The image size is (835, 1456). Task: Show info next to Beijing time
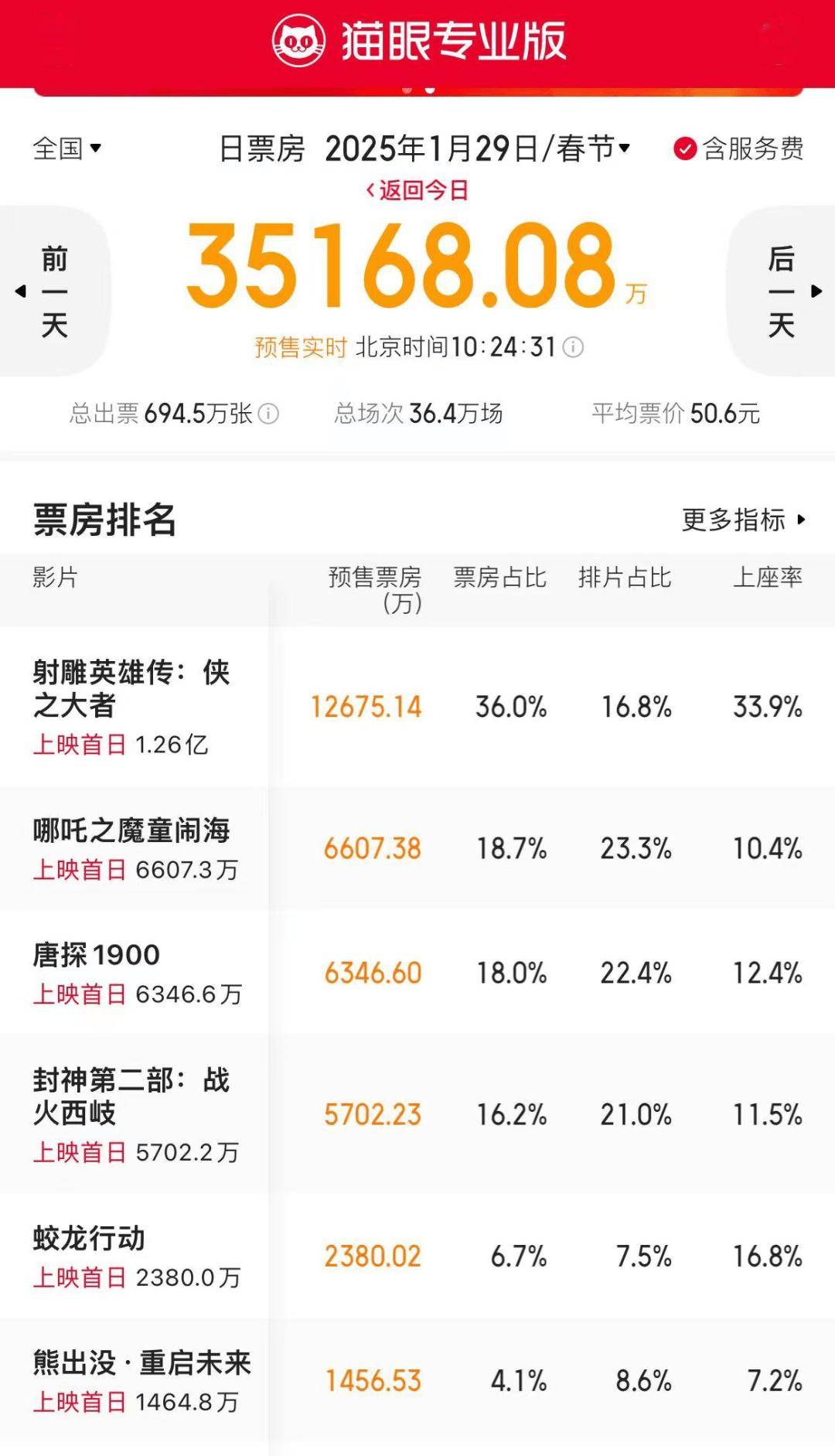(573, 347)
